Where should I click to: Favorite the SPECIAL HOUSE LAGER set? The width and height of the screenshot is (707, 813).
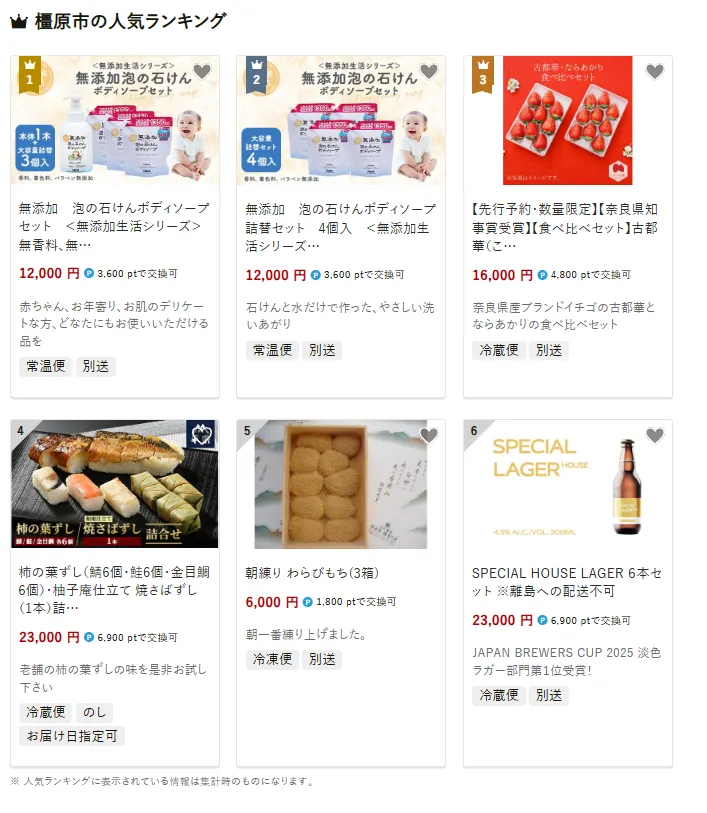click(x=654, y=436)
